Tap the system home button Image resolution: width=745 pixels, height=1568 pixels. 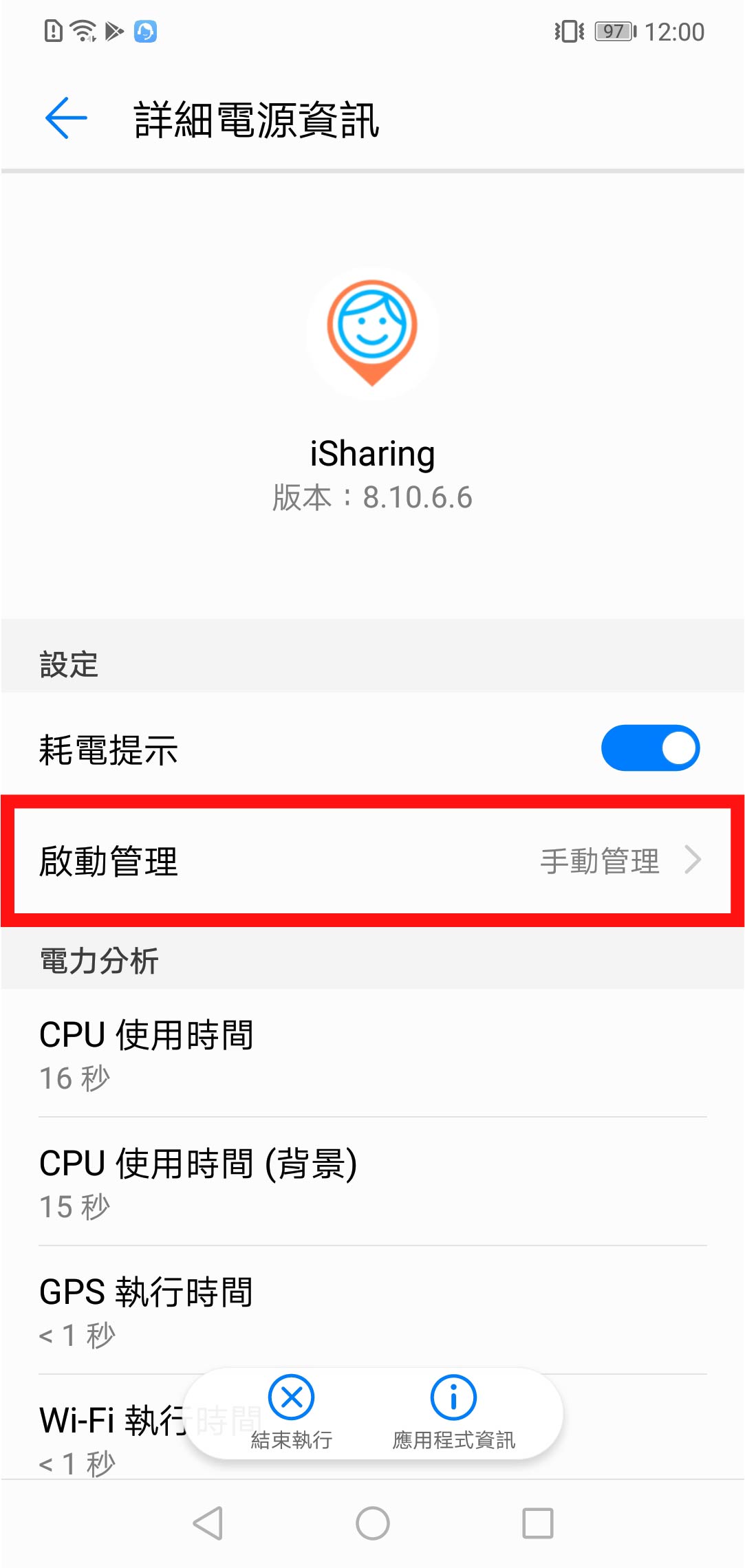coord(372,1523)
